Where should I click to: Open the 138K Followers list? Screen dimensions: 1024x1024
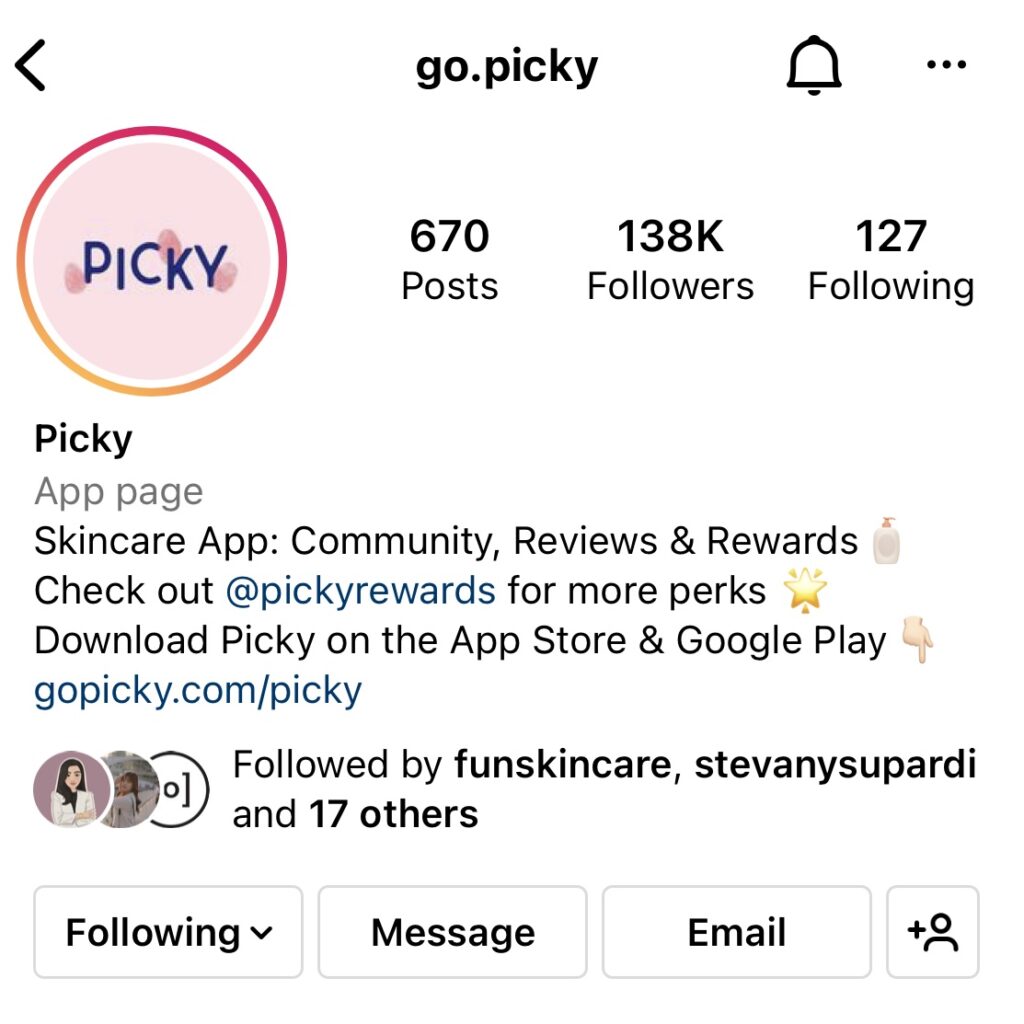tap(670, 260)
